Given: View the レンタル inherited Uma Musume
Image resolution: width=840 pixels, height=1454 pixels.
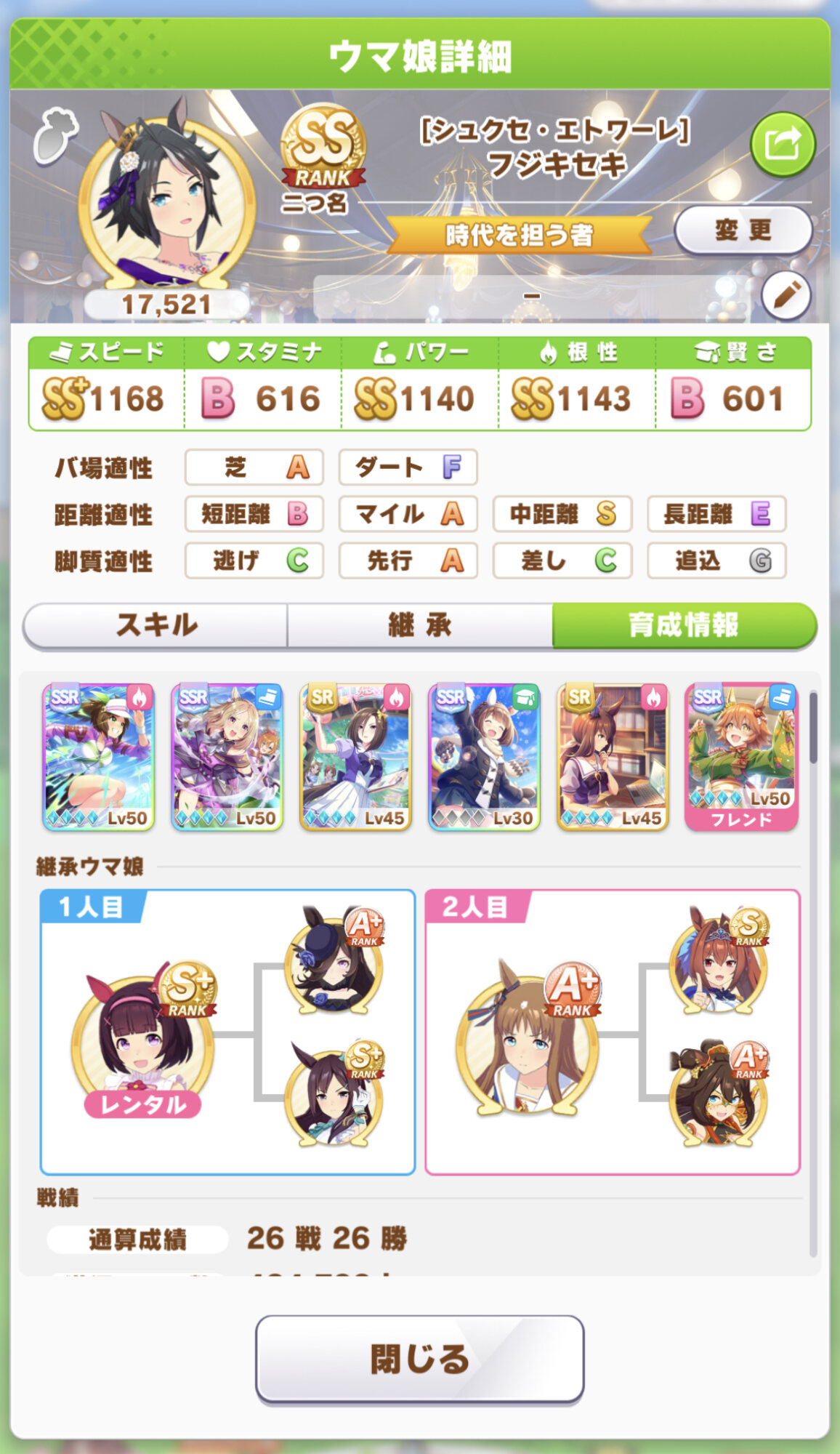Looking at the screenshot, I should pyautogui.click(x=143, y=1041).
